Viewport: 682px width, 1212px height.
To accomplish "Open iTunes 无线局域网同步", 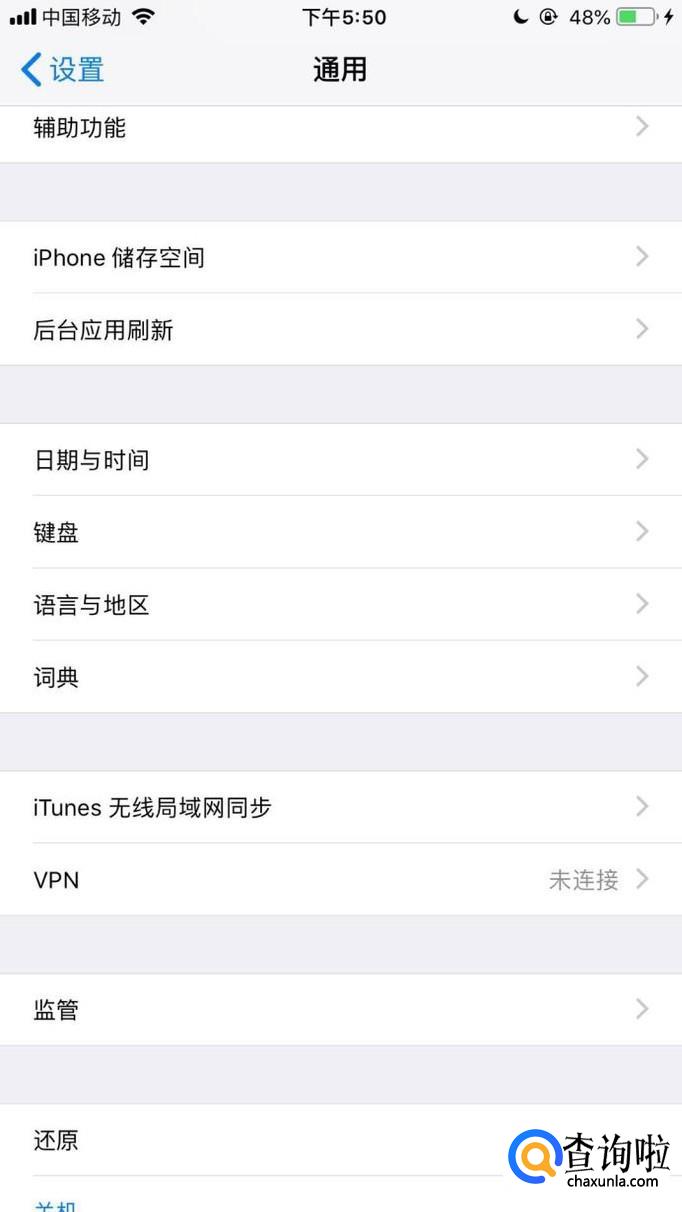I will [x=340, y=807].
